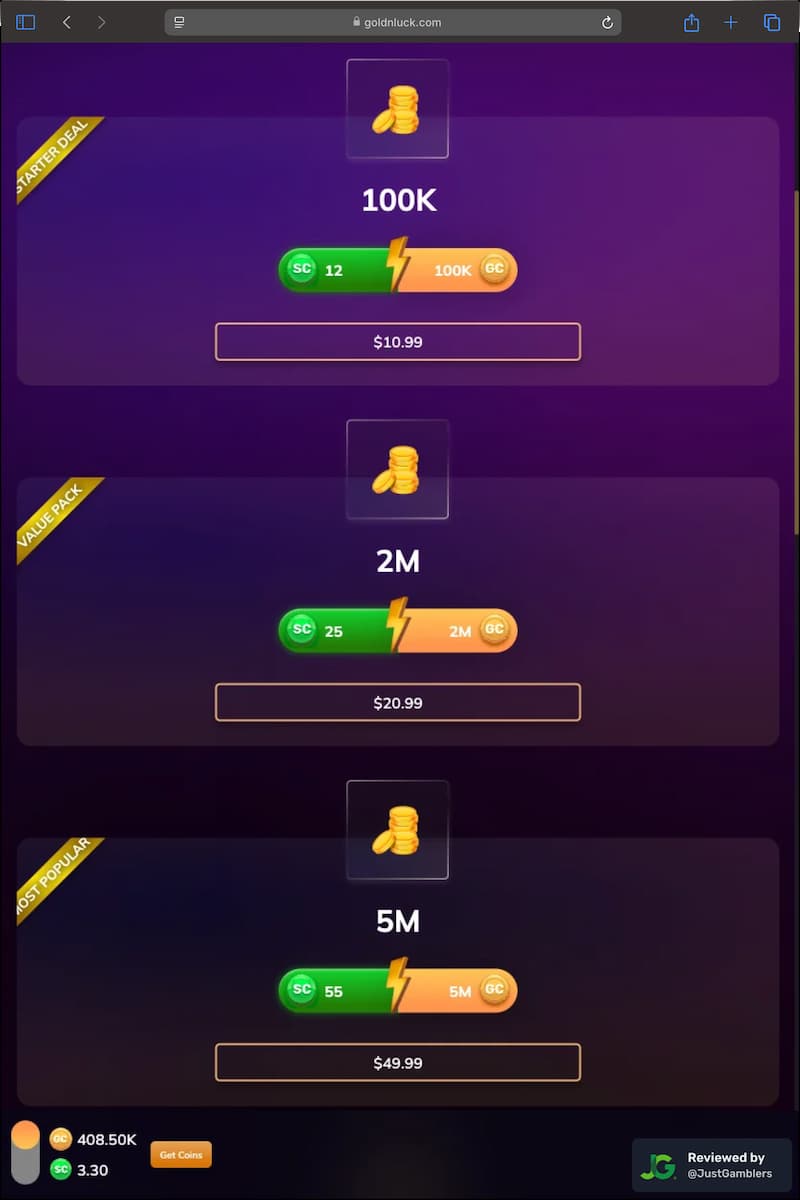
Task: Purchase the 100K pack for $10.99
Action: coord(397,341)
